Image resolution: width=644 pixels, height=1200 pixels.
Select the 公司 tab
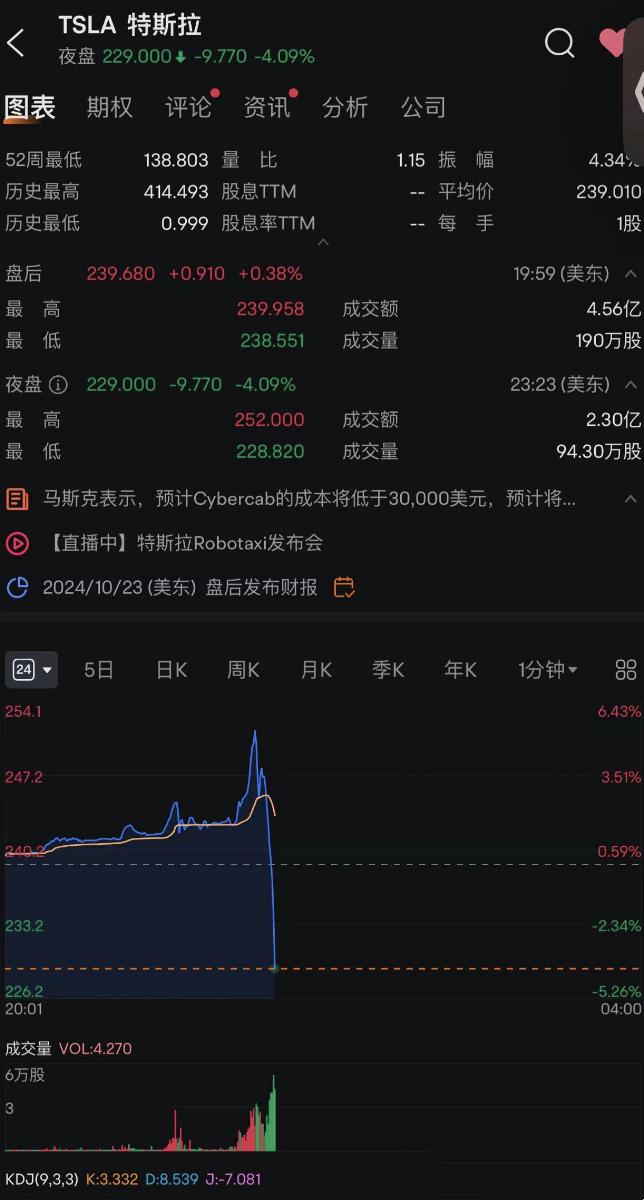pos(423,107)
